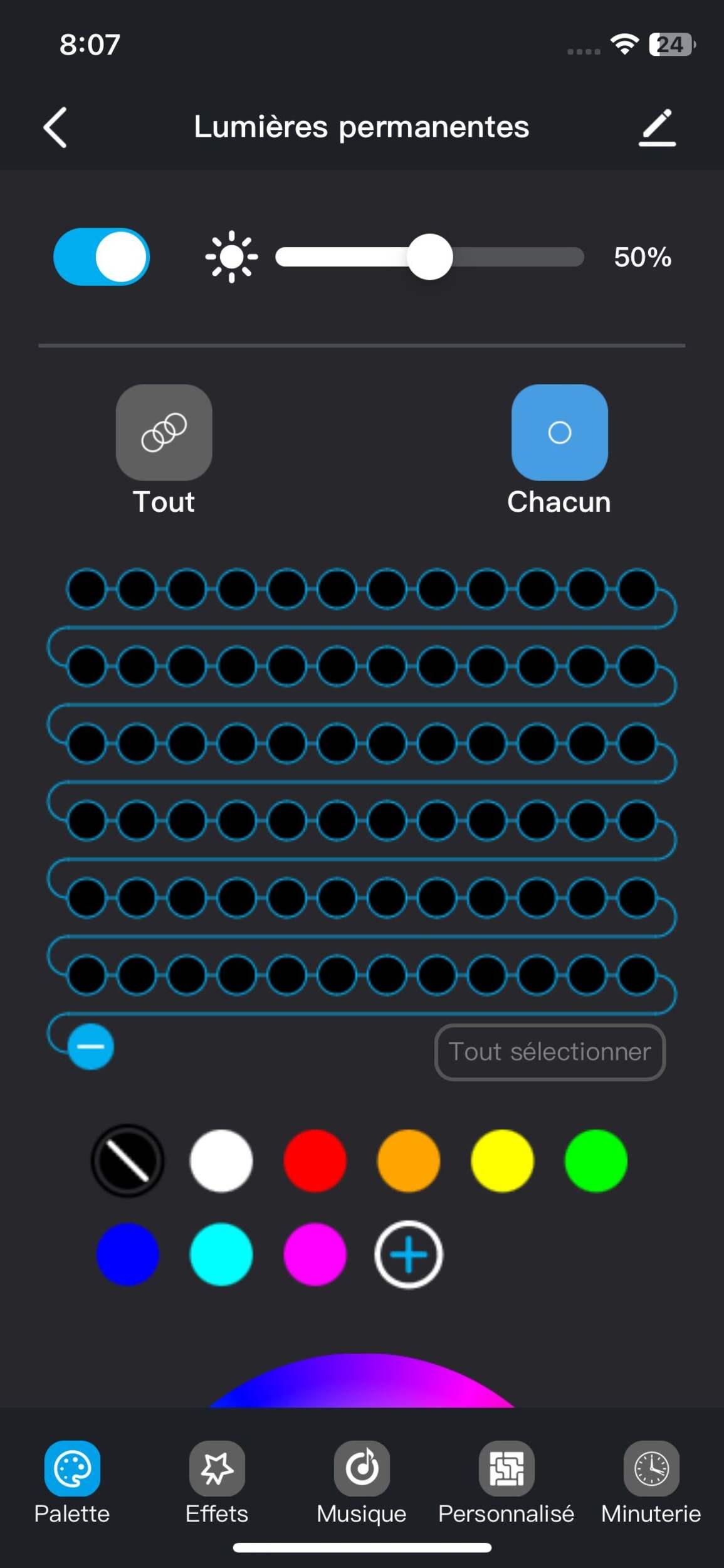
Task: Select the Chacun mode
Action: coord(559,433)
